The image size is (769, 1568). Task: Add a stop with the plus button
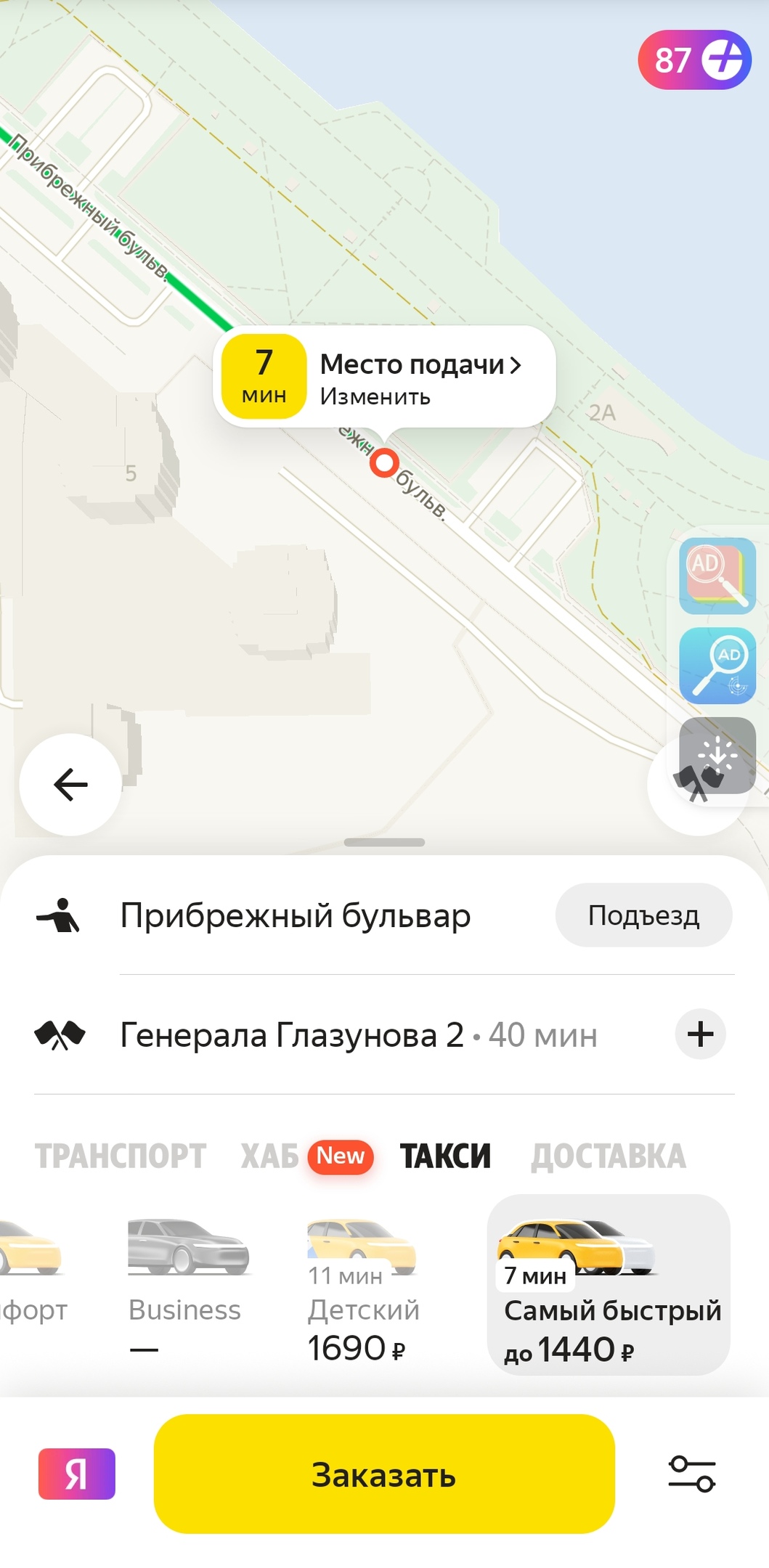coord(700,1034)
